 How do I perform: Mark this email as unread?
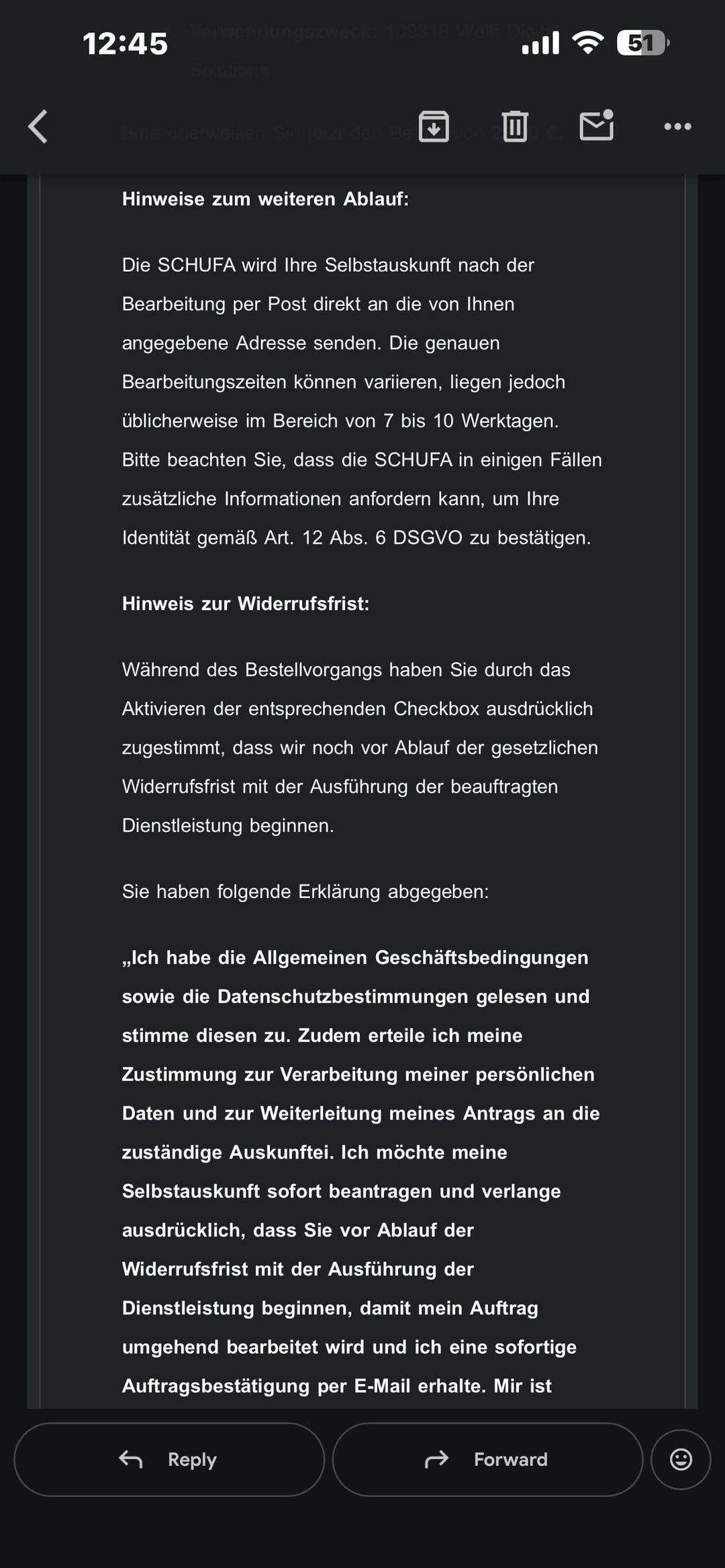tap(596, 126)
